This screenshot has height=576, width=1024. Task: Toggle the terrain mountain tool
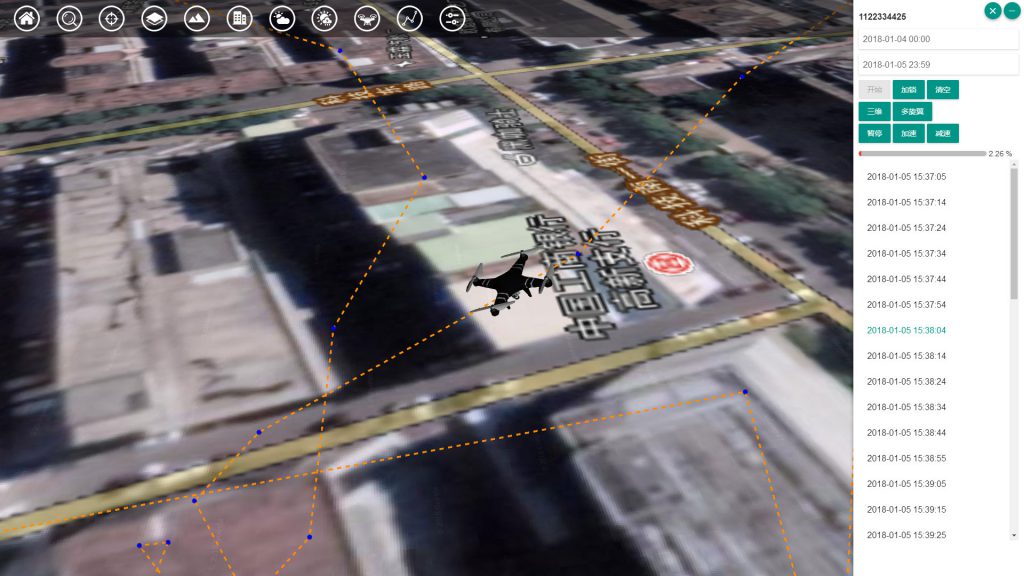tap(196, 18)
